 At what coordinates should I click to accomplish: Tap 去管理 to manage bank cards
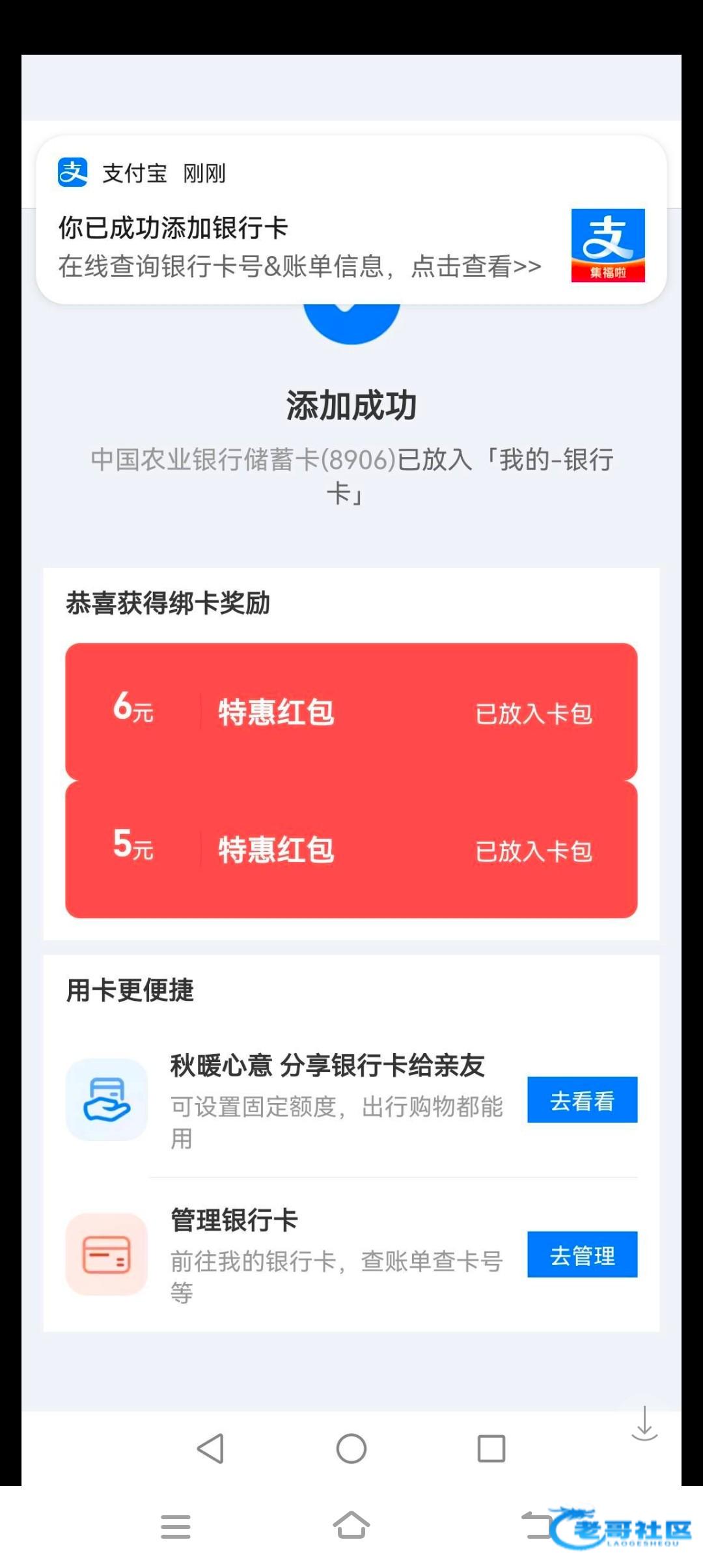(x=582, y=1254)
